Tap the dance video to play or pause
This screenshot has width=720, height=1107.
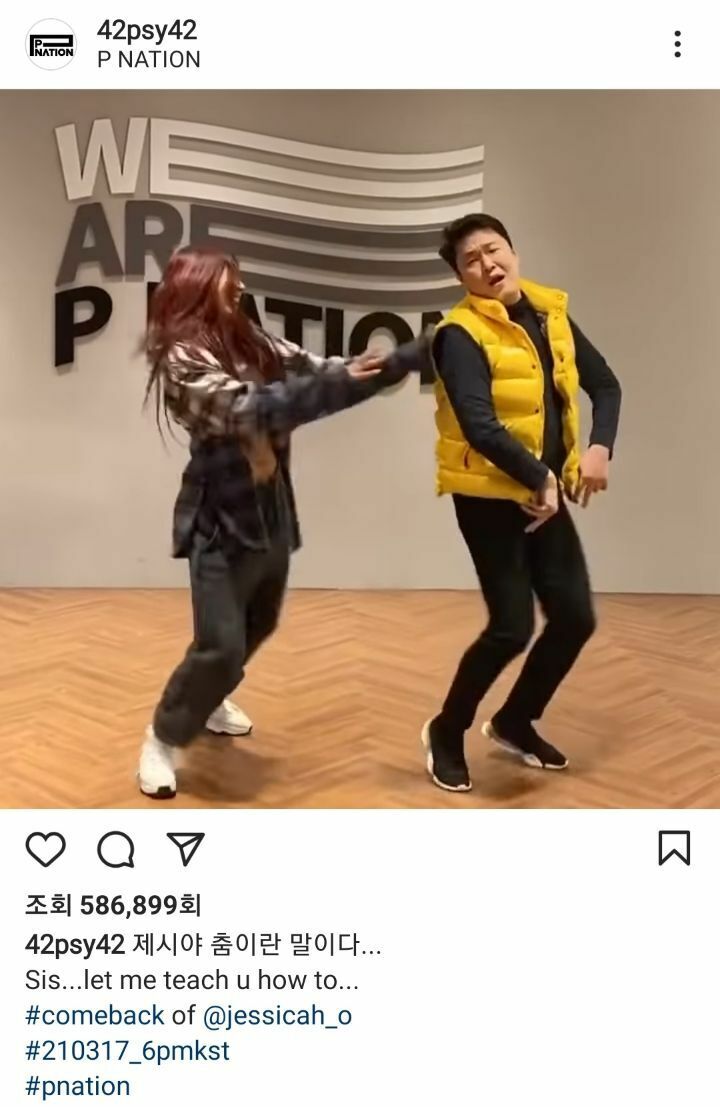pos(360,450)
